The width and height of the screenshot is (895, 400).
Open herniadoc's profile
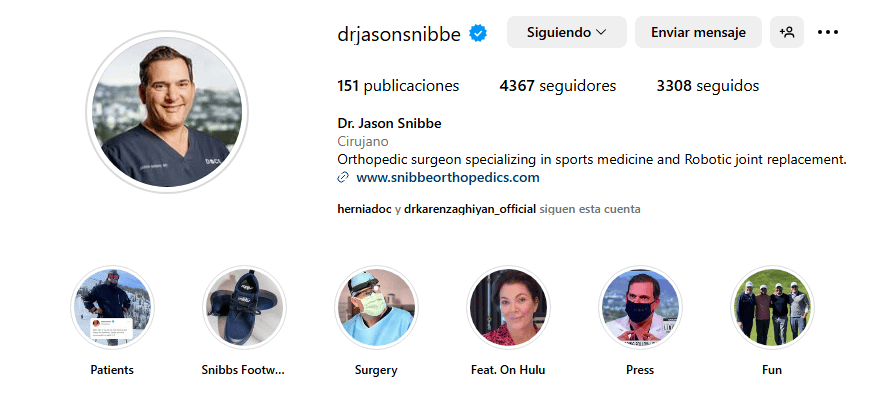(x=364, y=209)
